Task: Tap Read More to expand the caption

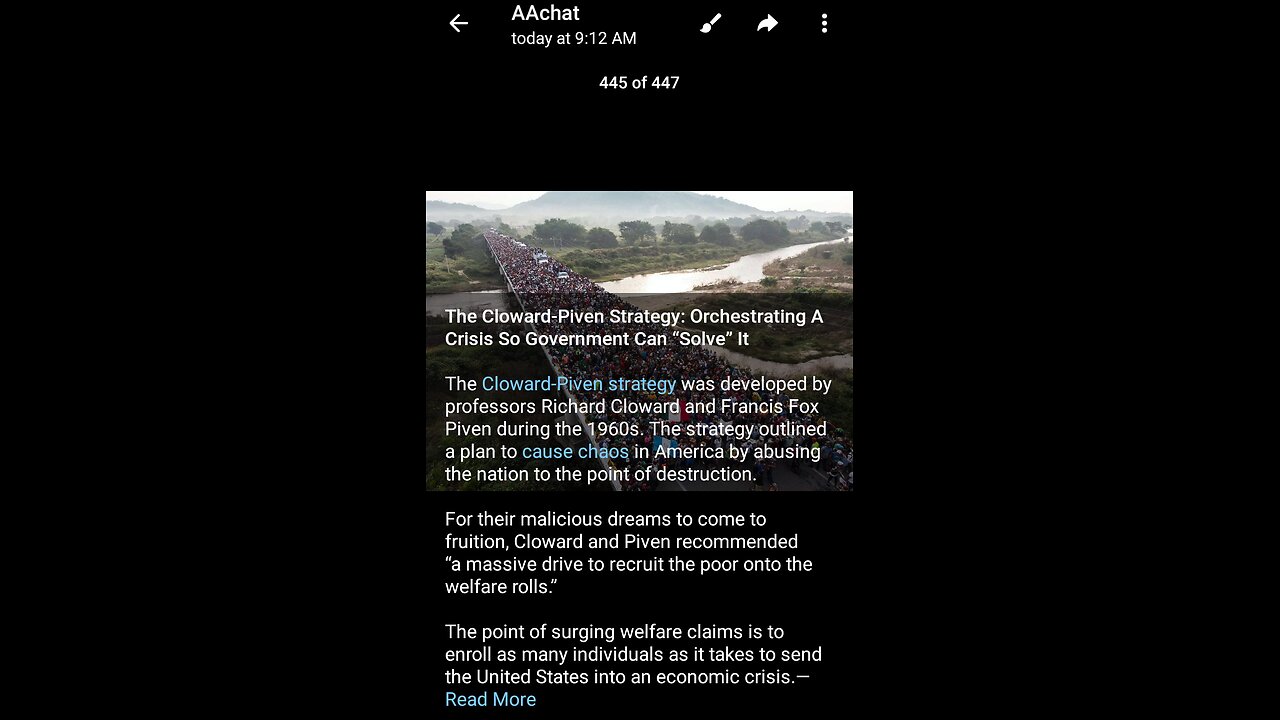Action: (x=490, y=700)
